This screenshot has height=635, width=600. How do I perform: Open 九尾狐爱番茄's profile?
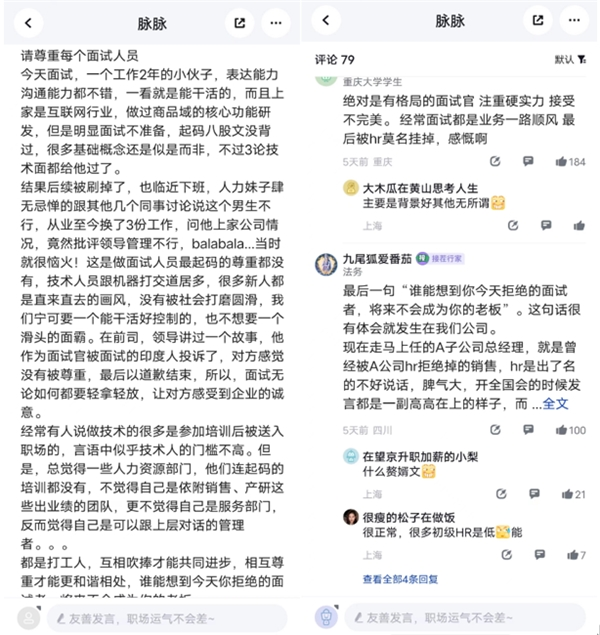tap(325, 264)
